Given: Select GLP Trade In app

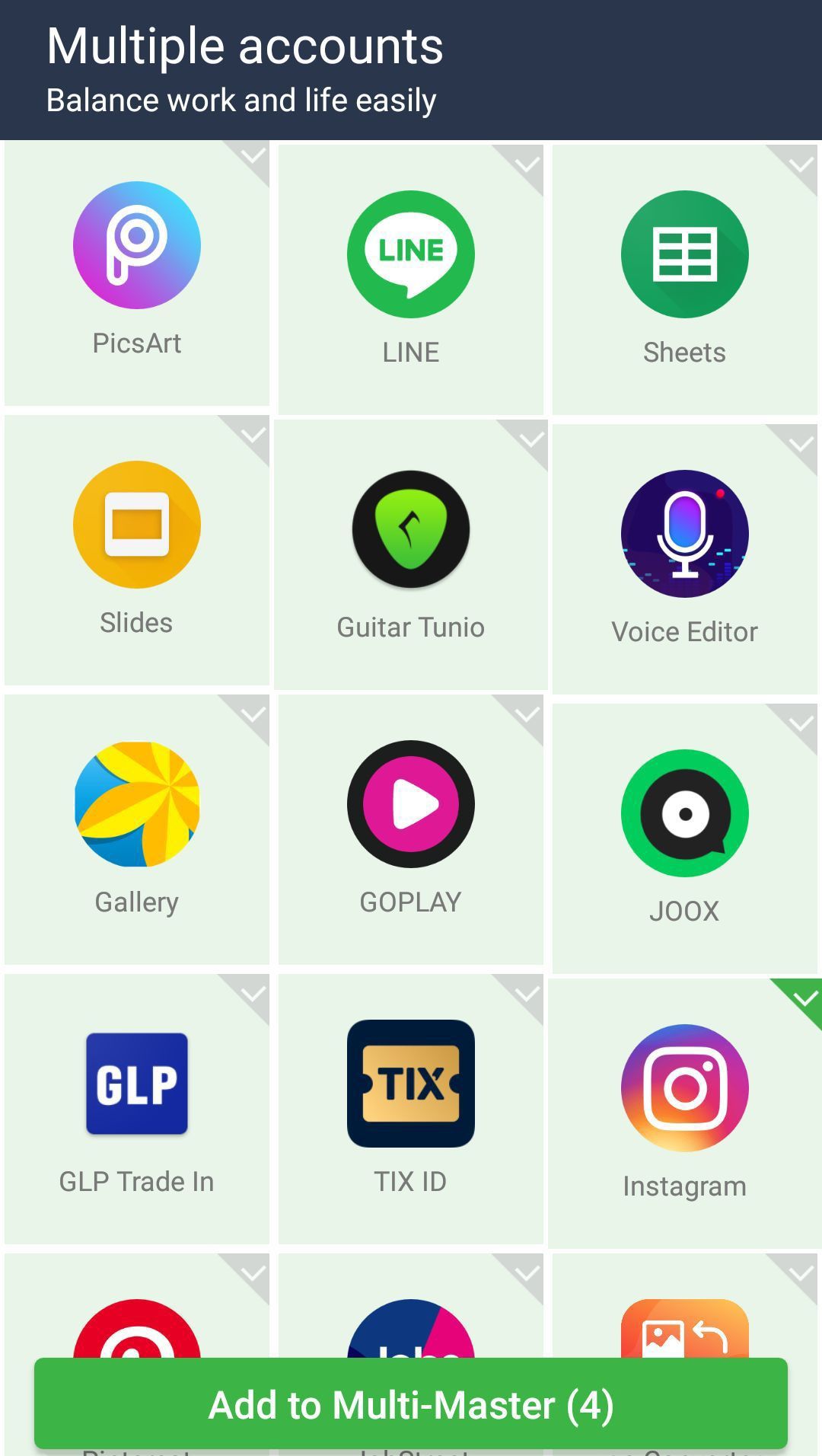Looking at the screenshot, I should [x=137, y=1109].
